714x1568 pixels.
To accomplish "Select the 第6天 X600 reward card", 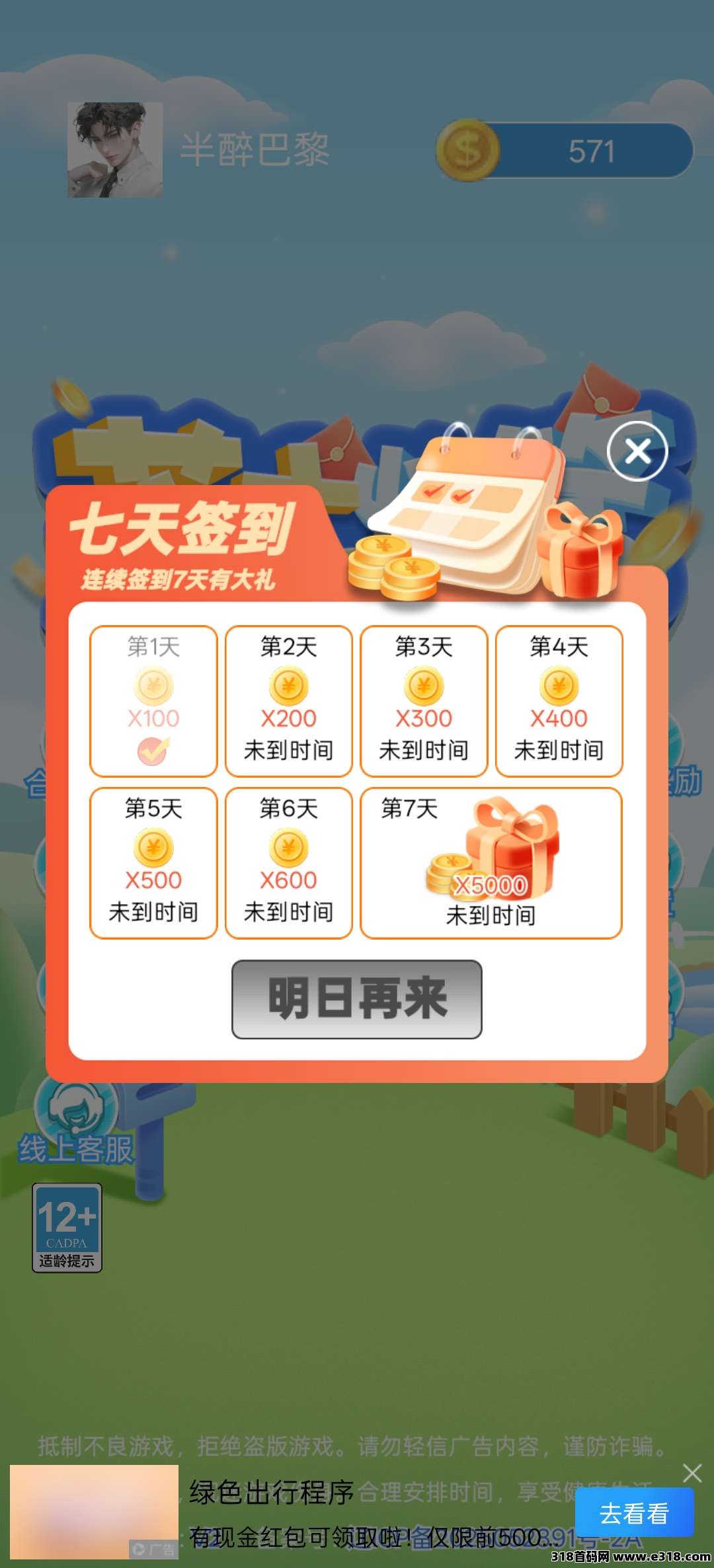I will tap(288, 862).
